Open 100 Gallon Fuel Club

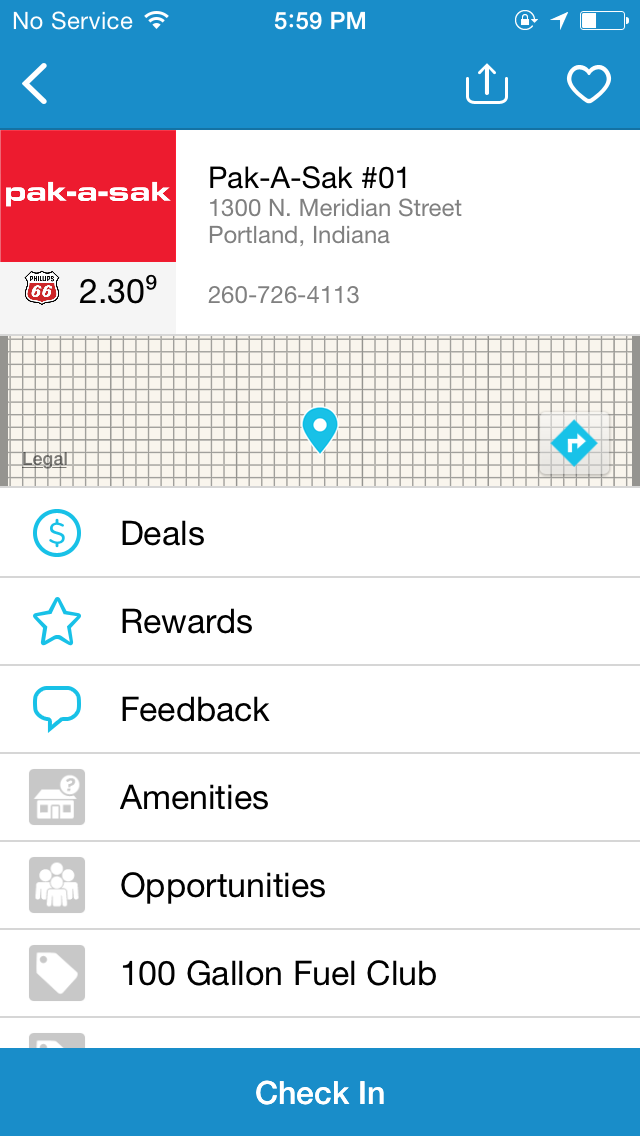(x=320, y=974)
